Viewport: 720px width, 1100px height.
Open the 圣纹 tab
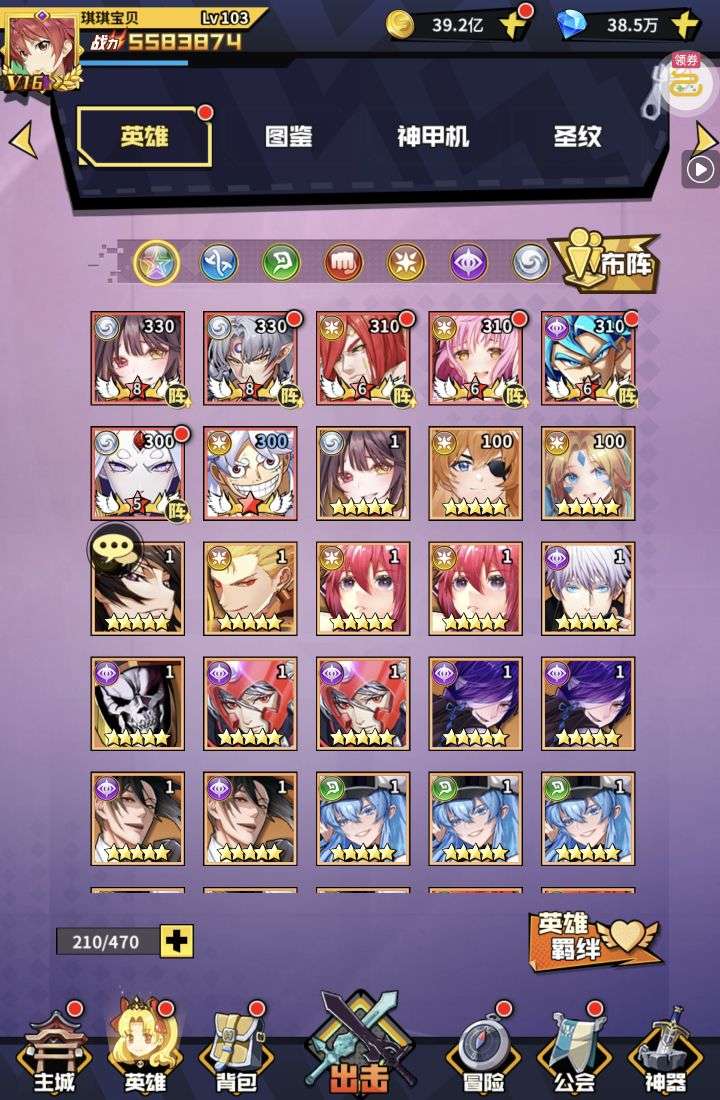pos(577,137)
